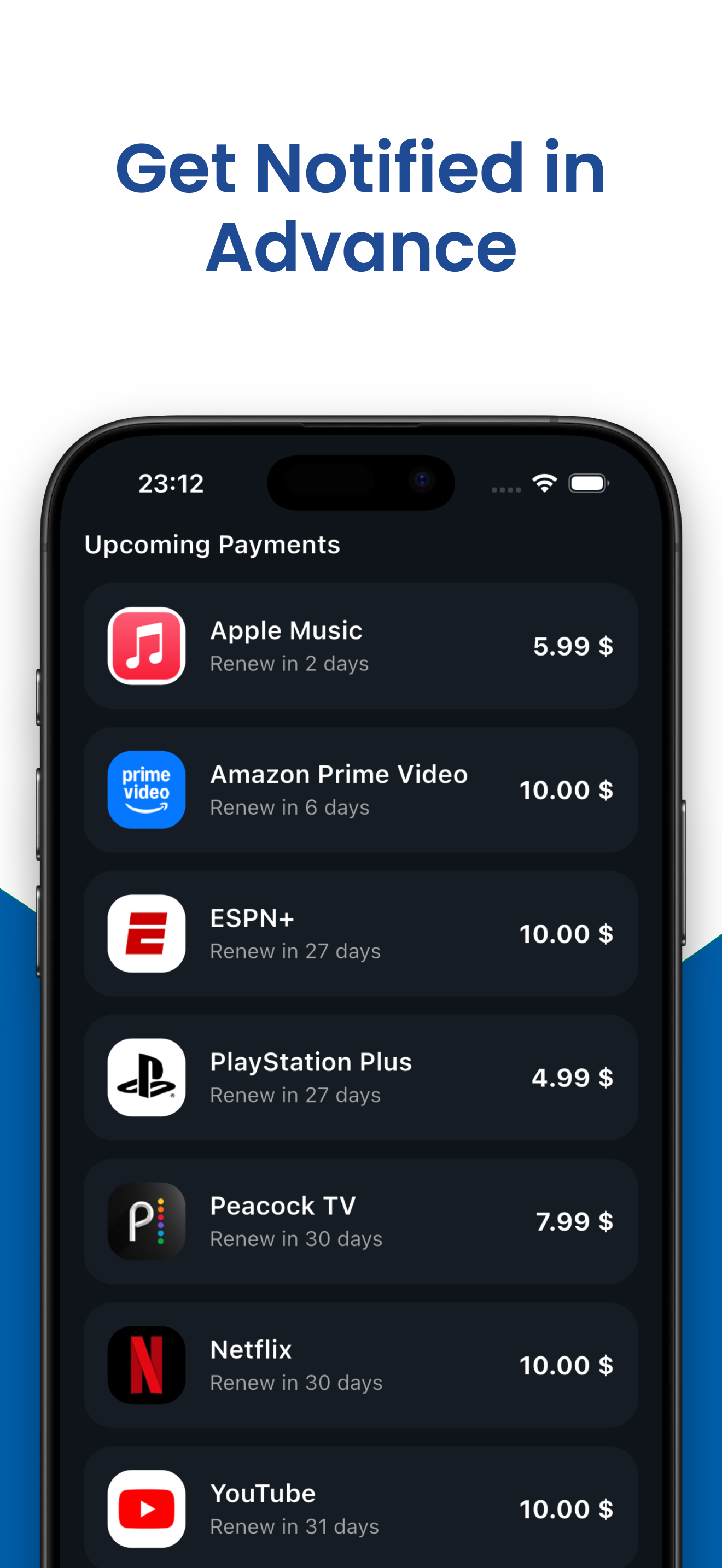Select the Apple Music icon

[x=146, y=646]
